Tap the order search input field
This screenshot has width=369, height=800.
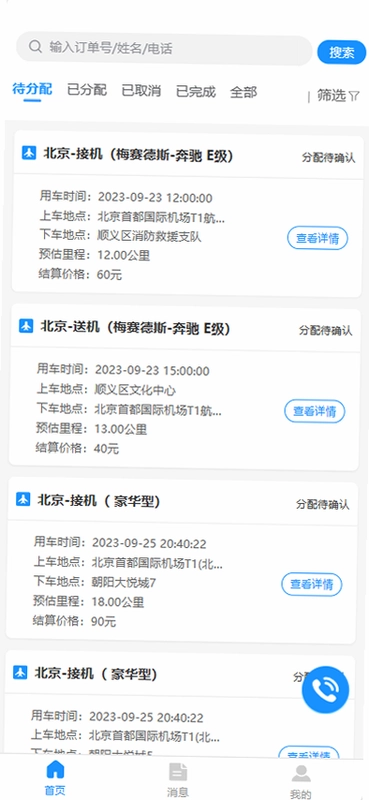coord(164,49)
